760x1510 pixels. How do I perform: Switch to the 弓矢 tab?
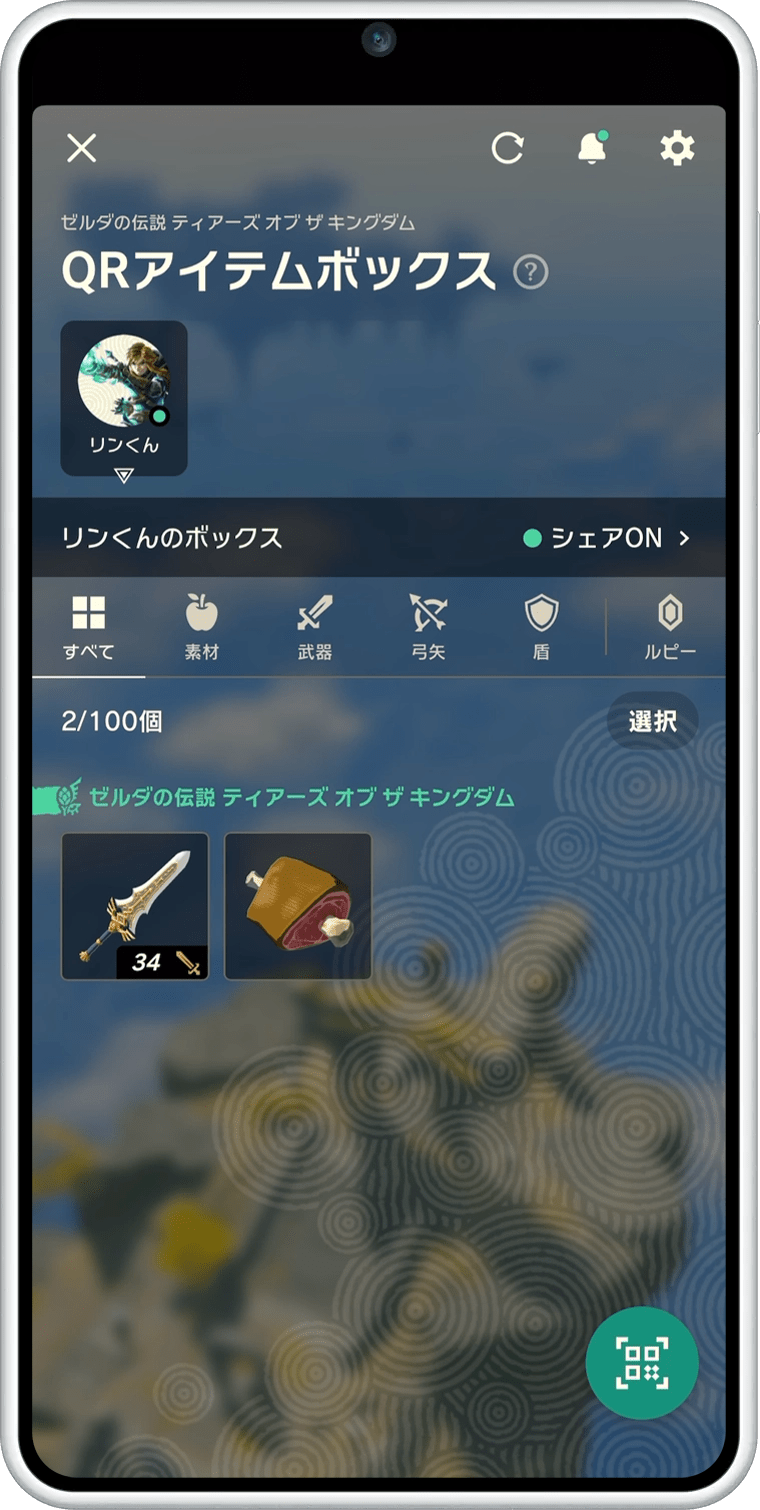(x=428, y=629)
